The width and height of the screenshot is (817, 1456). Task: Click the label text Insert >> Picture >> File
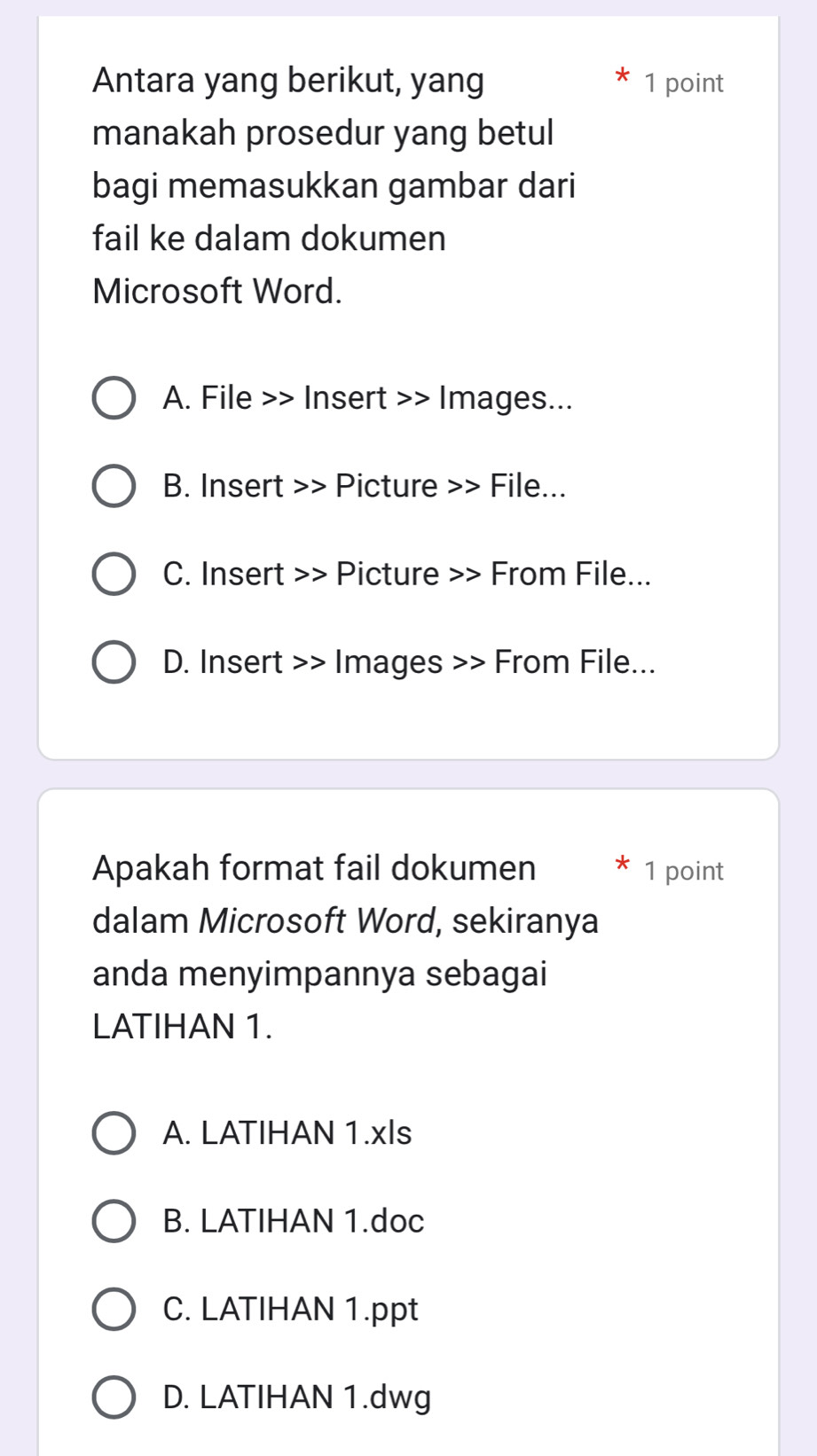[x=364, y=487]
